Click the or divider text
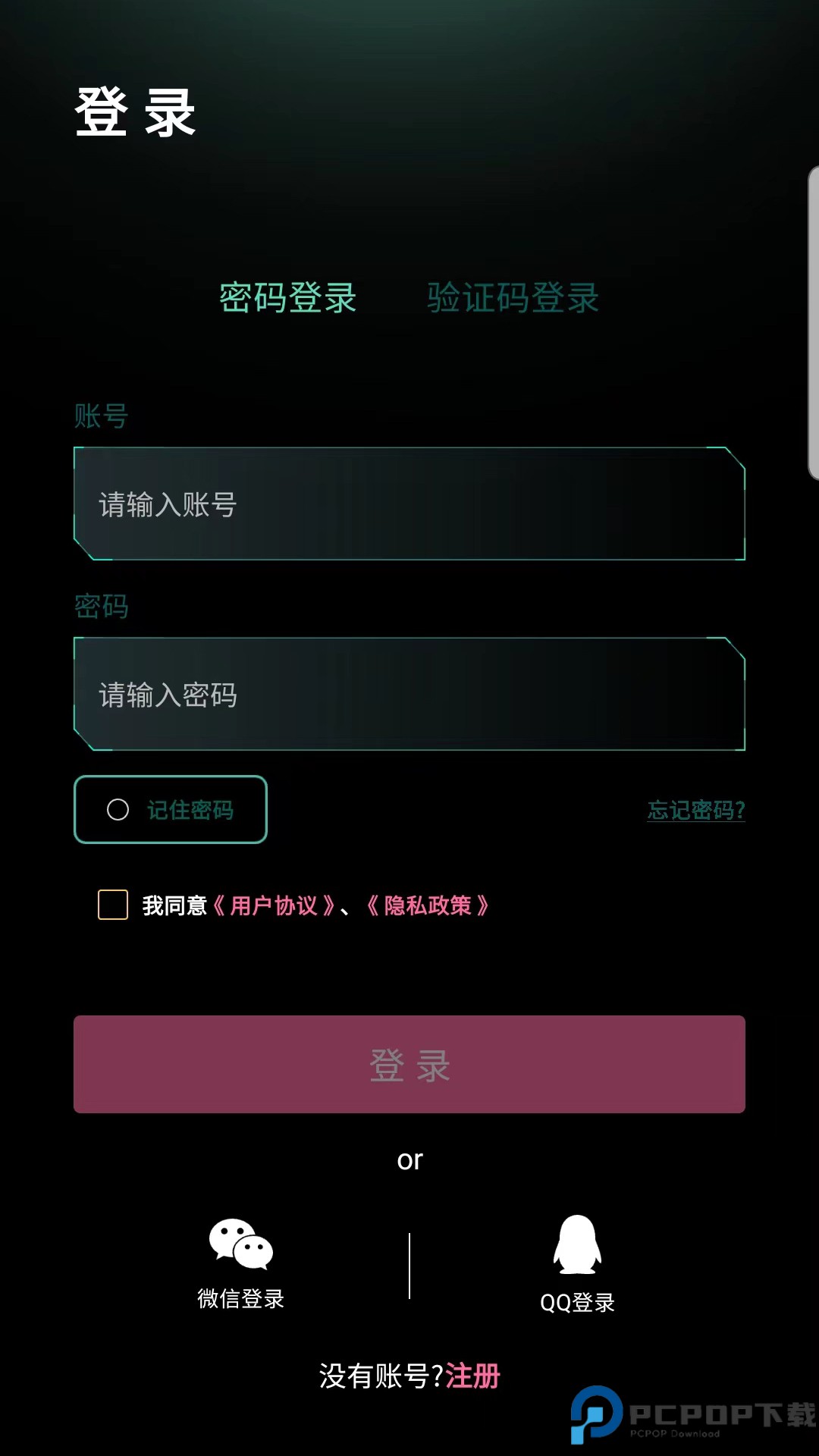Screen dimensions: 819x1456 [x=409, y=1159]
